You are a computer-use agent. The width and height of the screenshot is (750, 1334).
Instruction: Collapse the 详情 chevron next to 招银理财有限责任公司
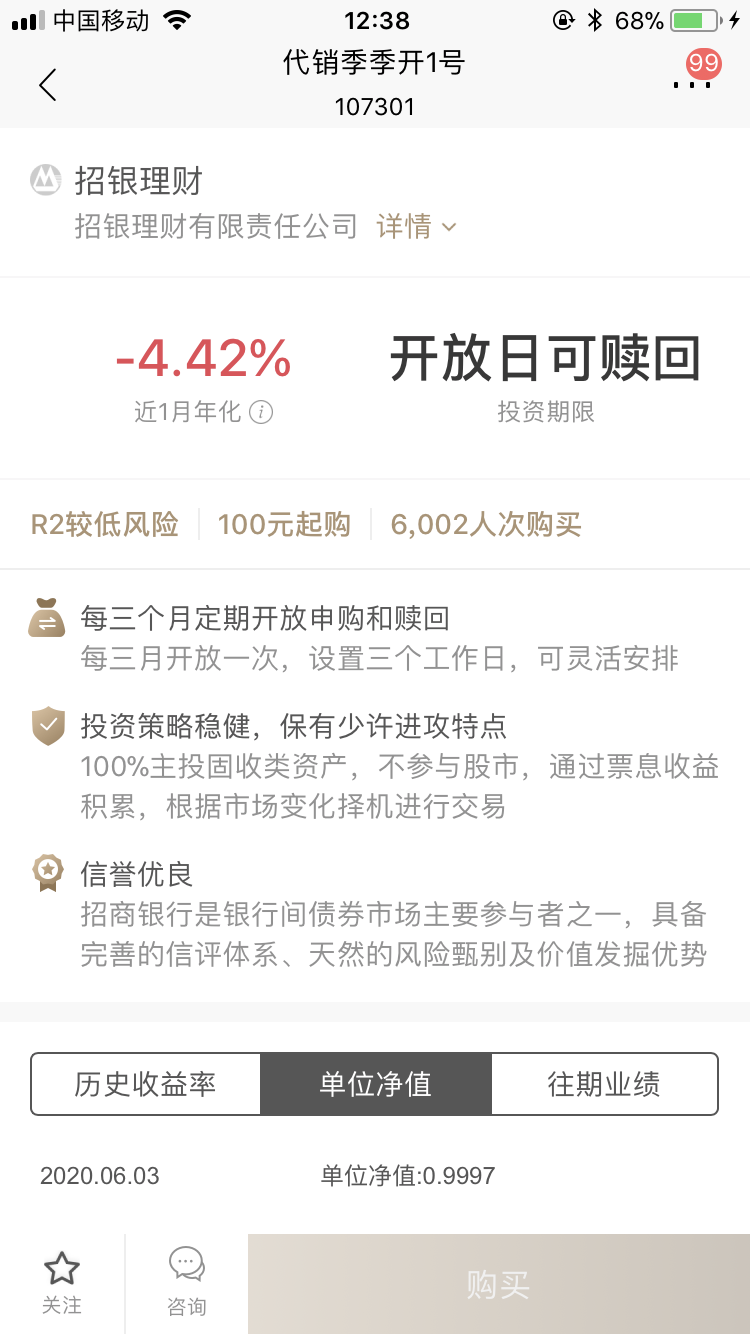447,228
